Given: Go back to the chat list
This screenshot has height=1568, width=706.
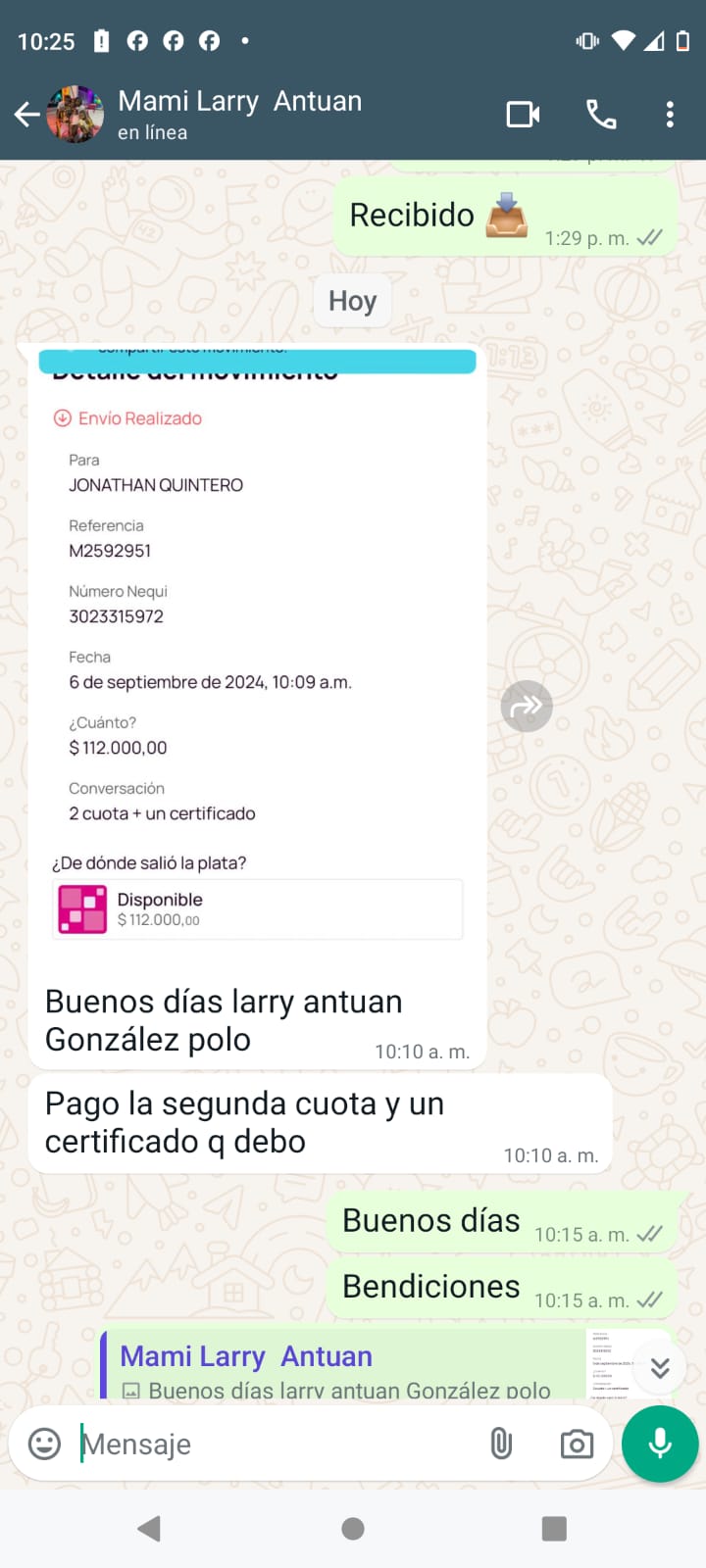Looking at the screenshot, I should (26, 115).
